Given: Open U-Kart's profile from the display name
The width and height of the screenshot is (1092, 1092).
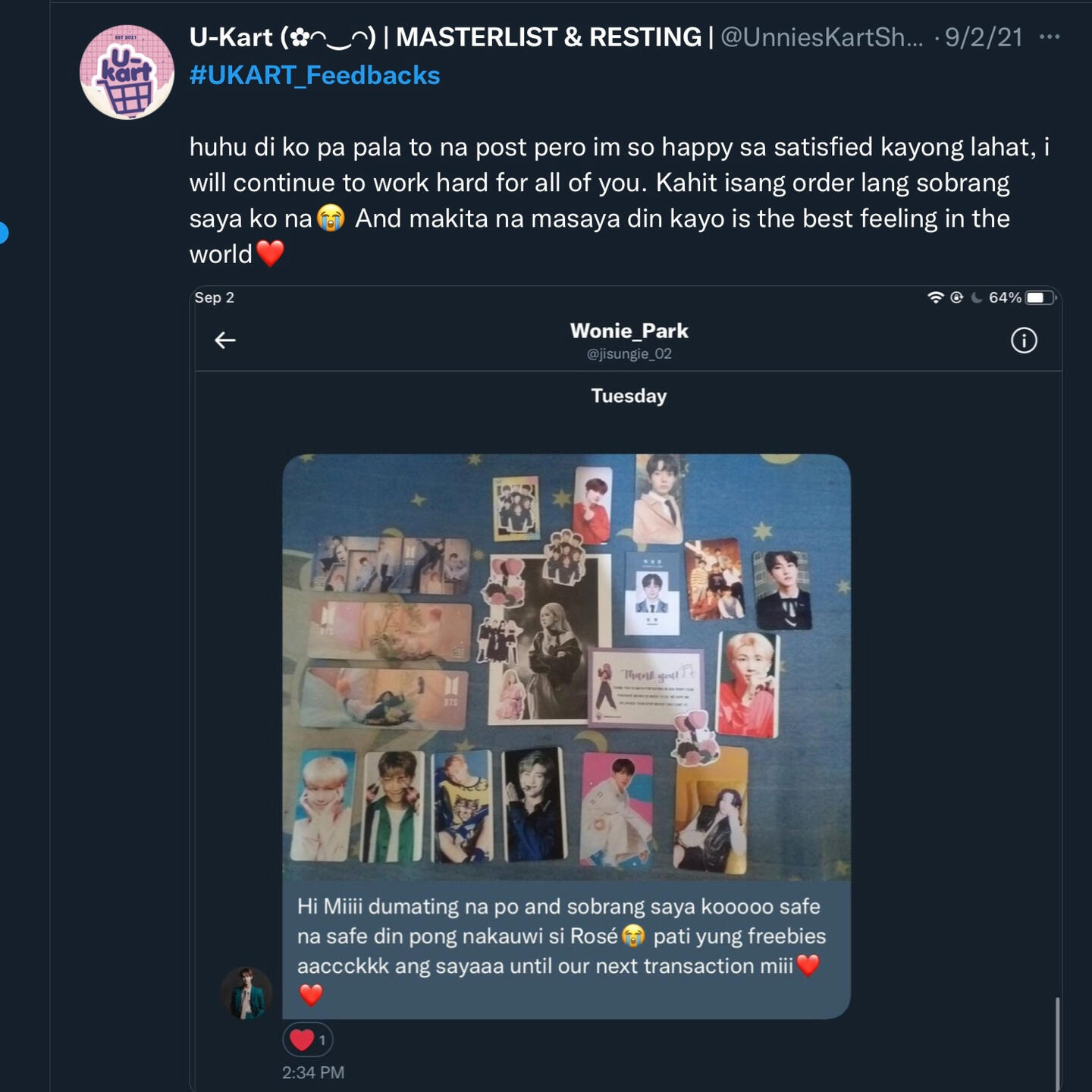Looking at the screenshot, I should coord(447,37).
